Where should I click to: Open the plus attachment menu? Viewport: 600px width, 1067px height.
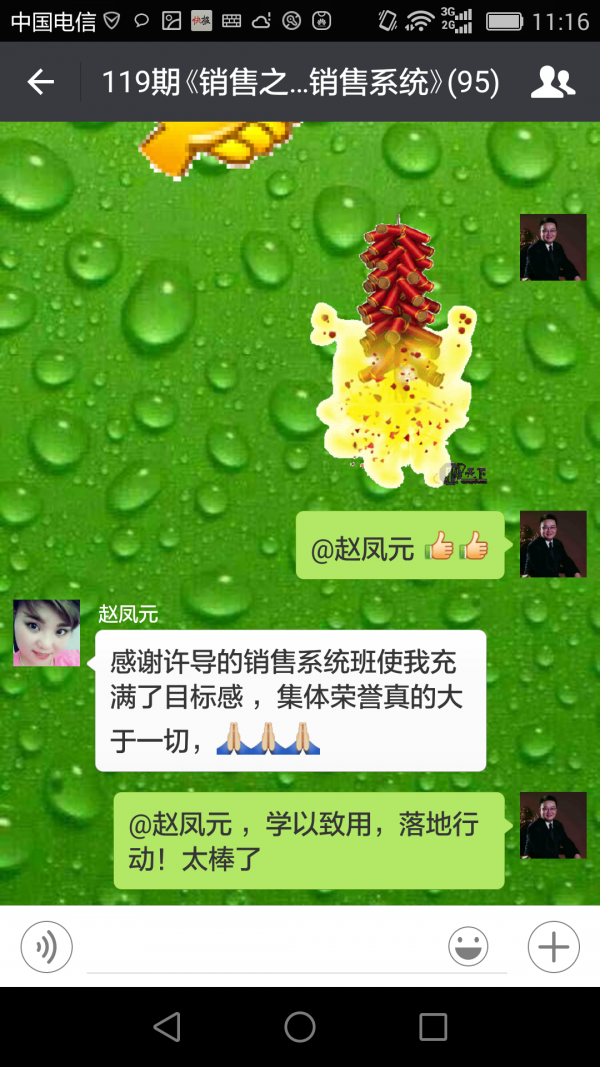pyautogui.click(x=553, y=946)
